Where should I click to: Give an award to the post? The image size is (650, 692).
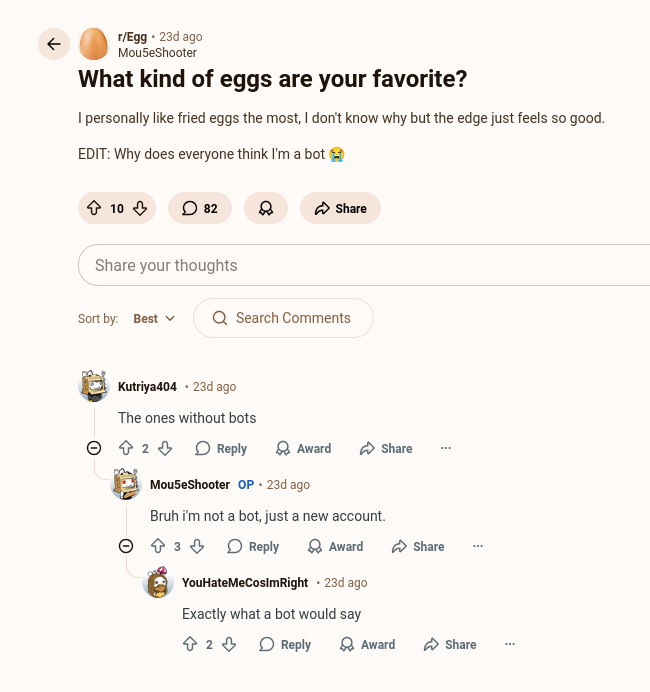tap(266, 208)
